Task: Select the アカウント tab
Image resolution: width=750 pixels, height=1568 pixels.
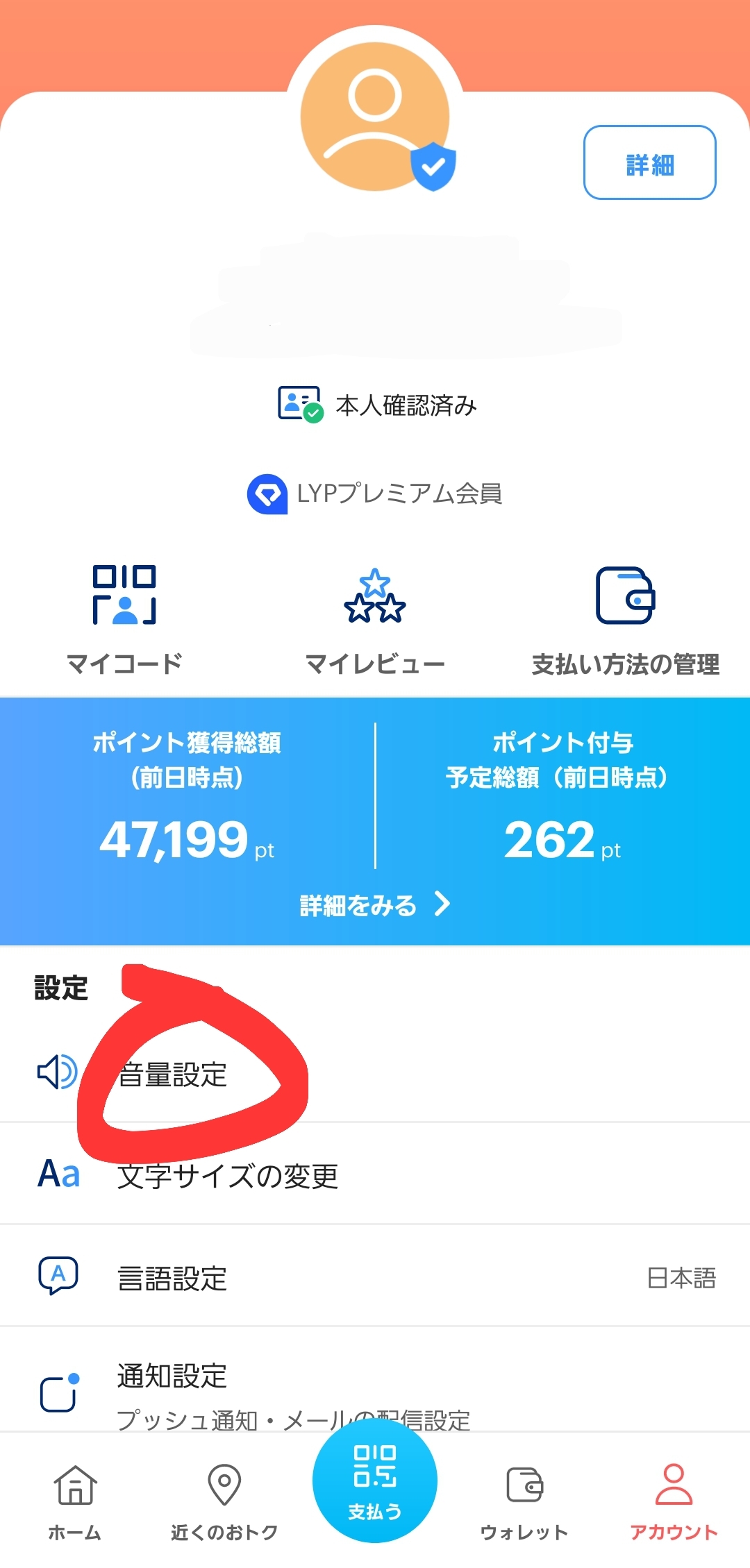Action: pos(674,1499)
